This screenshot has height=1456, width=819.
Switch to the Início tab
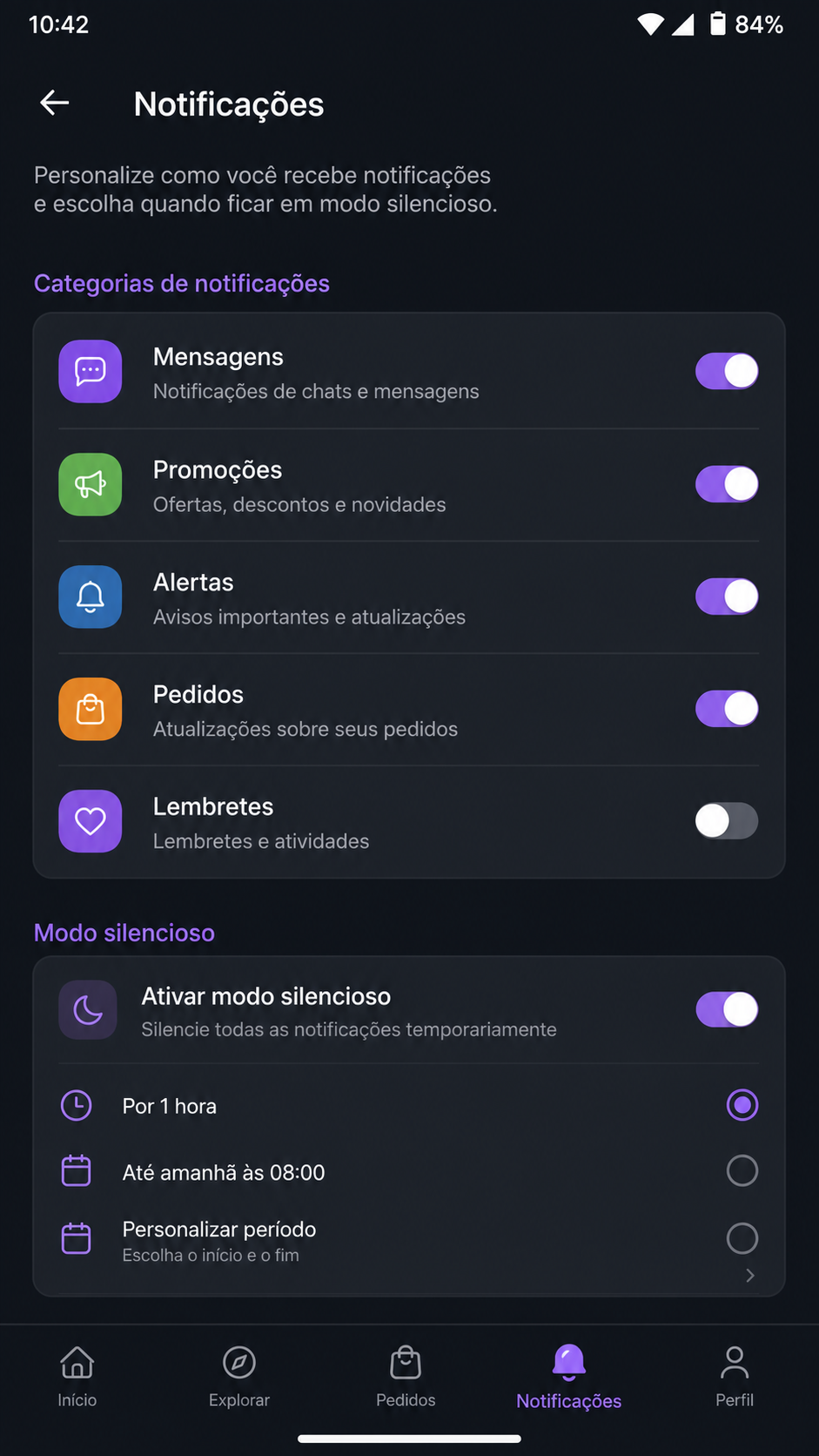click(x=77, y=1376)
